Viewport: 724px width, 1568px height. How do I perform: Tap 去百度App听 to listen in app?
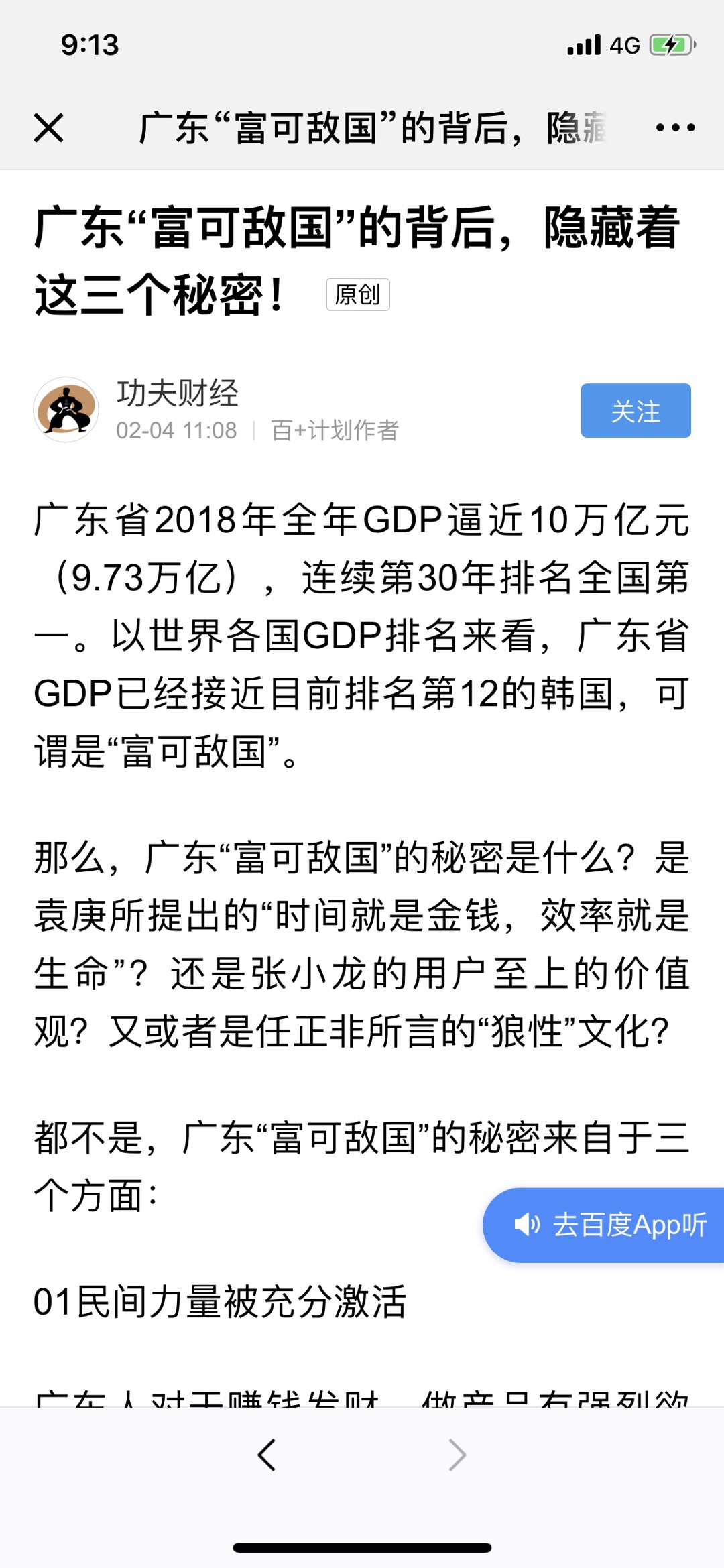[x=609, y=1225]
